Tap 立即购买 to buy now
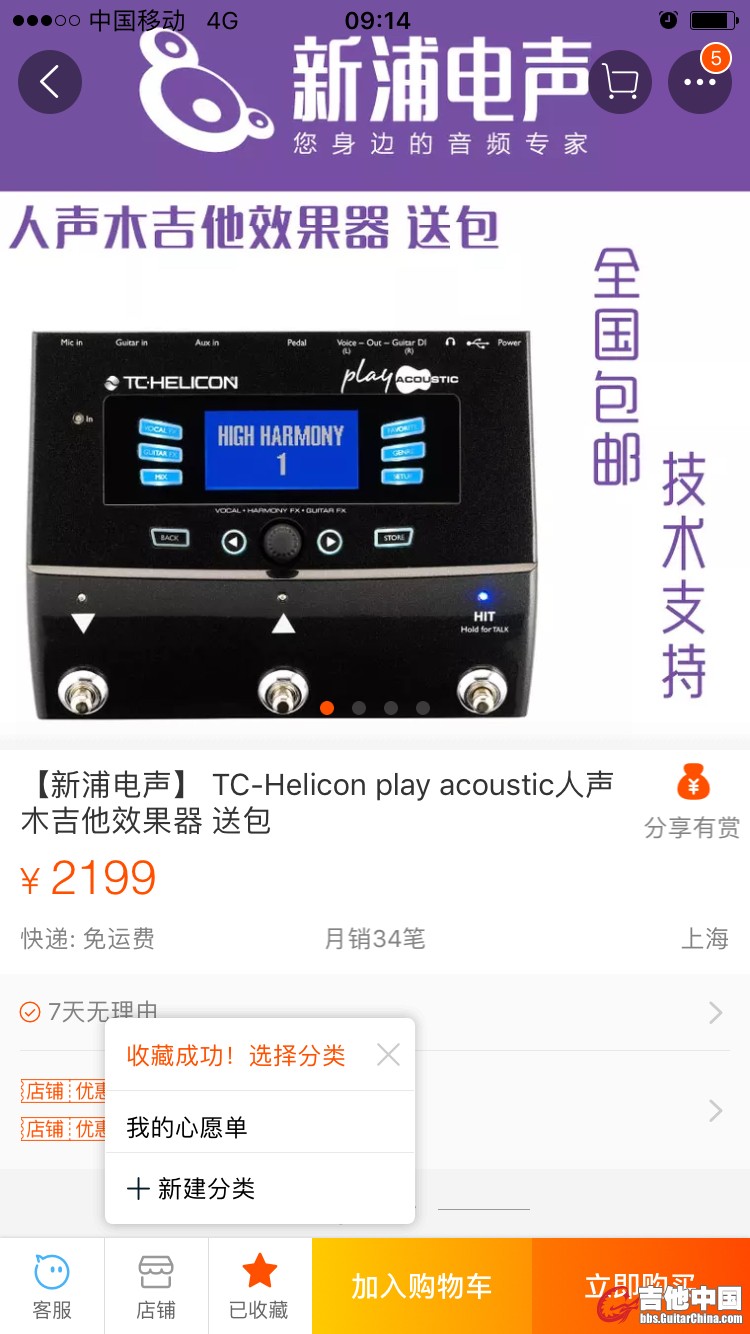 click(640, 1284)
